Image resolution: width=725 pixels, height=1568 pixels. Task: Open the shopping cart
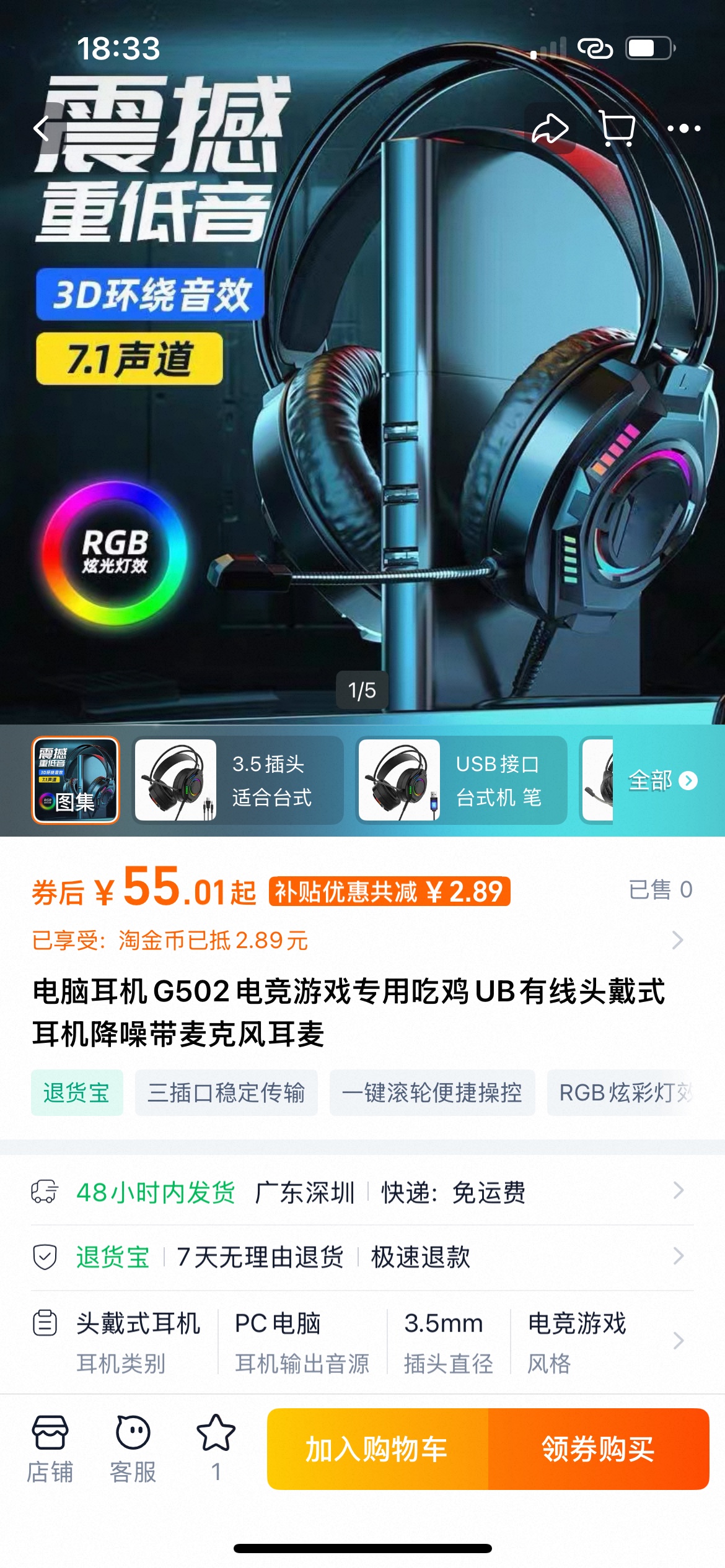(618, 129)
